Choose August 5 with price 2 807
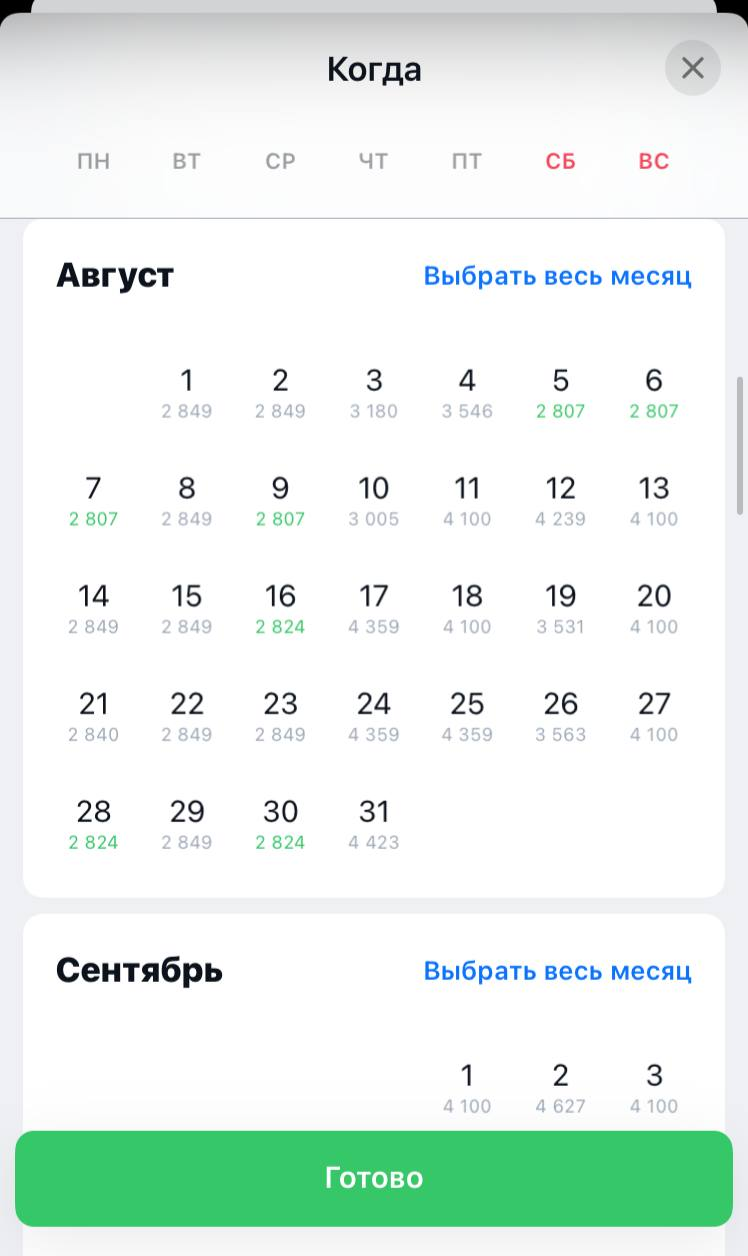 point(560,392)
